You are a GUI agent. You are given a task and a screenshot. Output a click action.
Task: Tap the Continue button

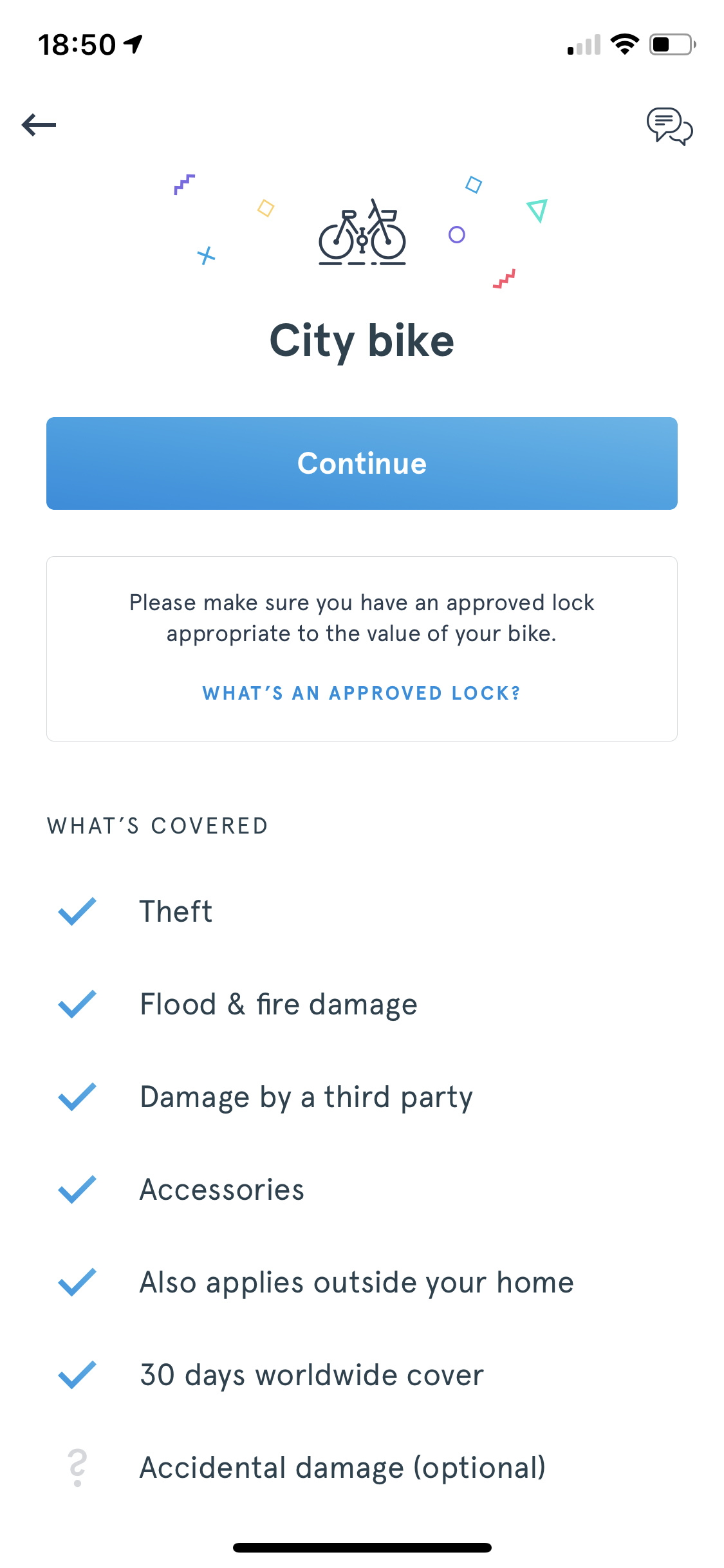[x=362, y=463]
